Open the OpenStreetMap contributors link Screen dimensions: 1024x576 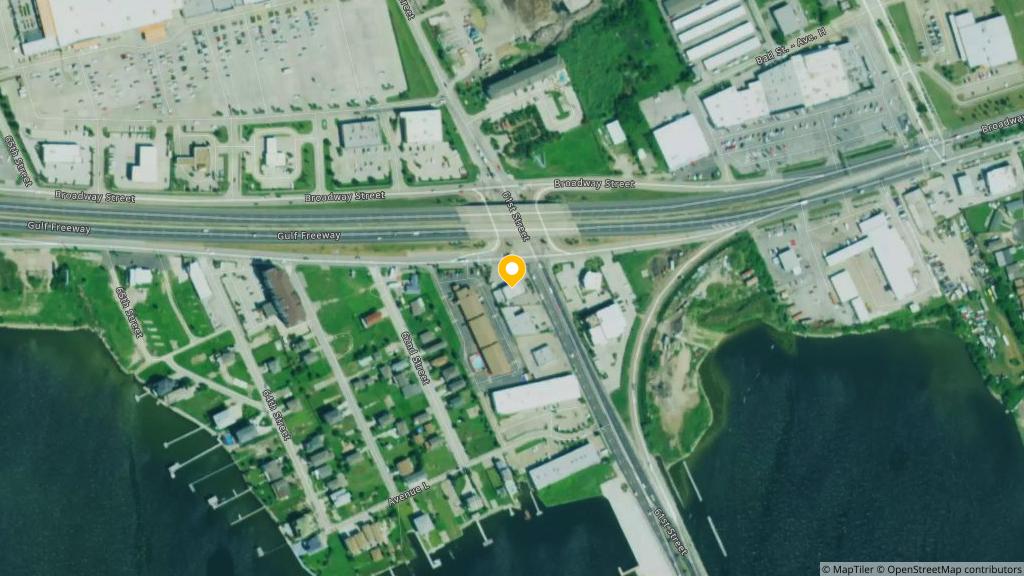(951, 569)
